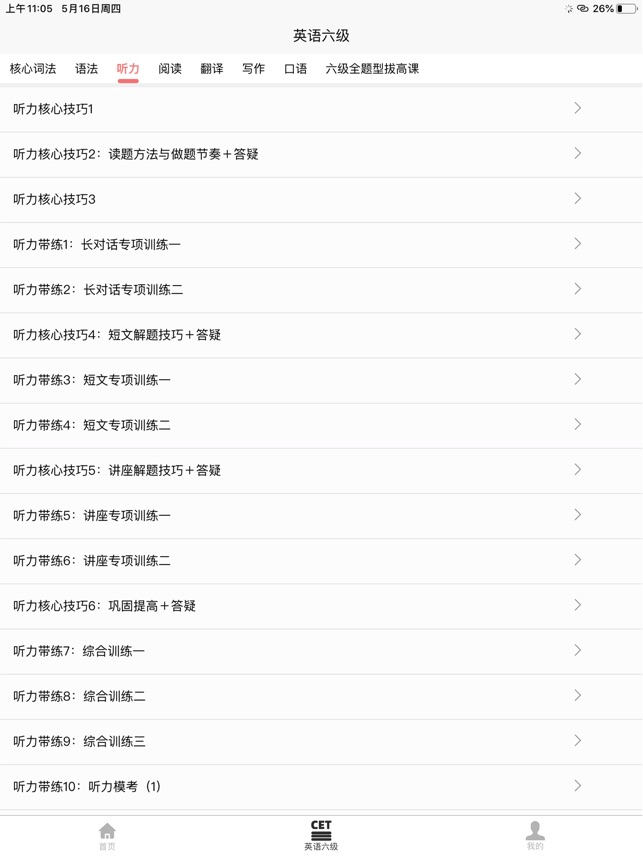Select the 语法 tab
Viewport: 643px width, 858px height.
87,69
